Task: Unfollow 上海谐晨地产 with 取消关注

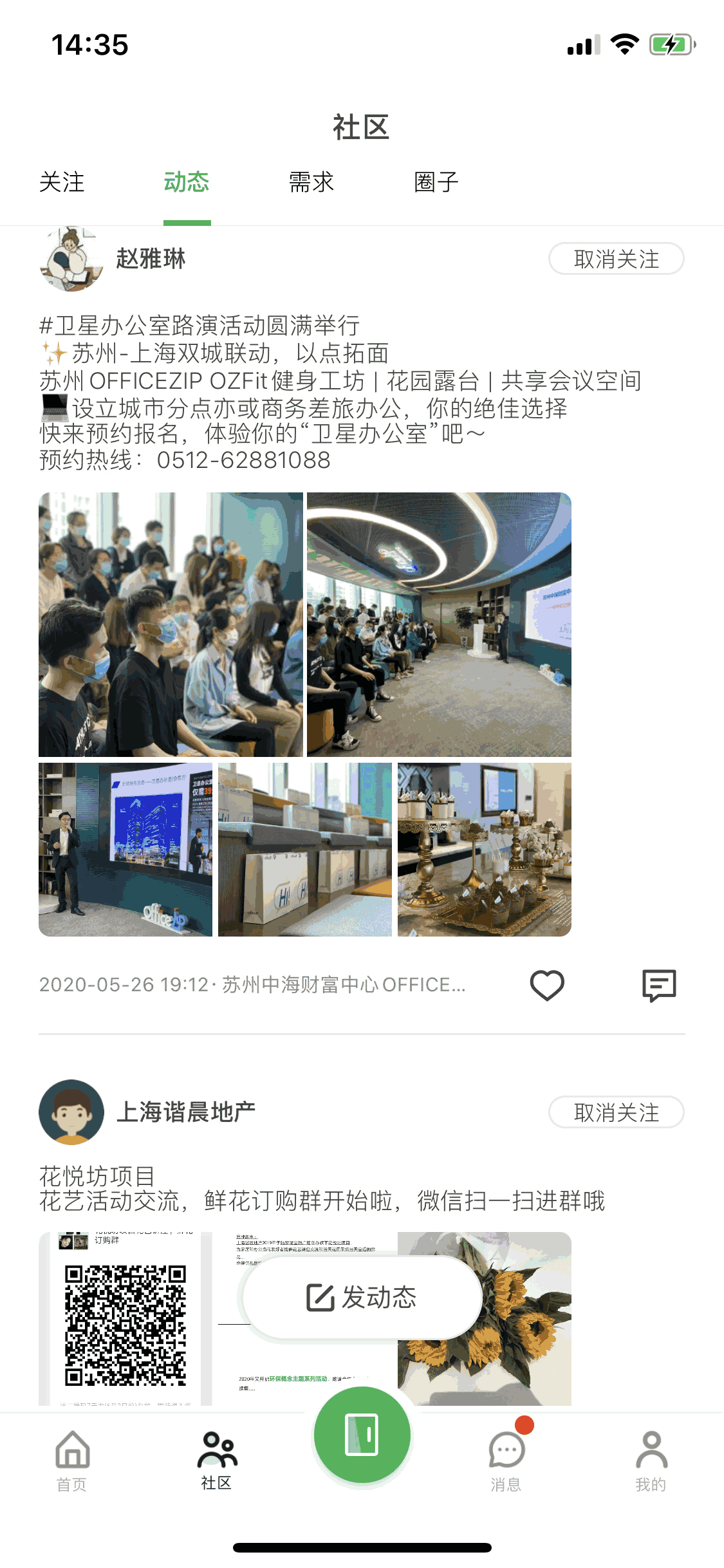Action: coord(616,1112)
